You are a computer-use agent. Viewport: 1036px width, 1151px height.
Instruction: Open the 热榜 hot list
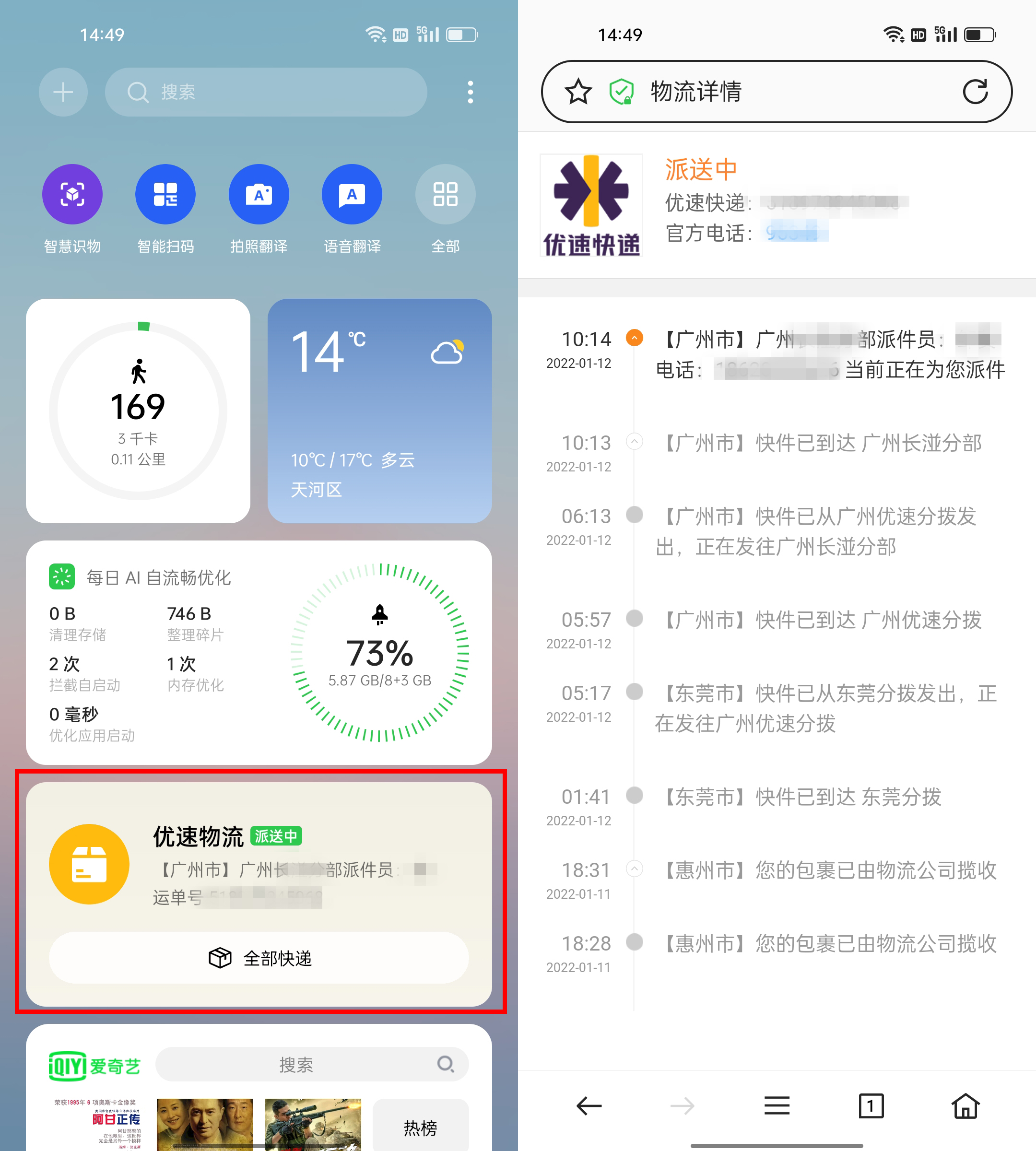(x=421, y=1126)
